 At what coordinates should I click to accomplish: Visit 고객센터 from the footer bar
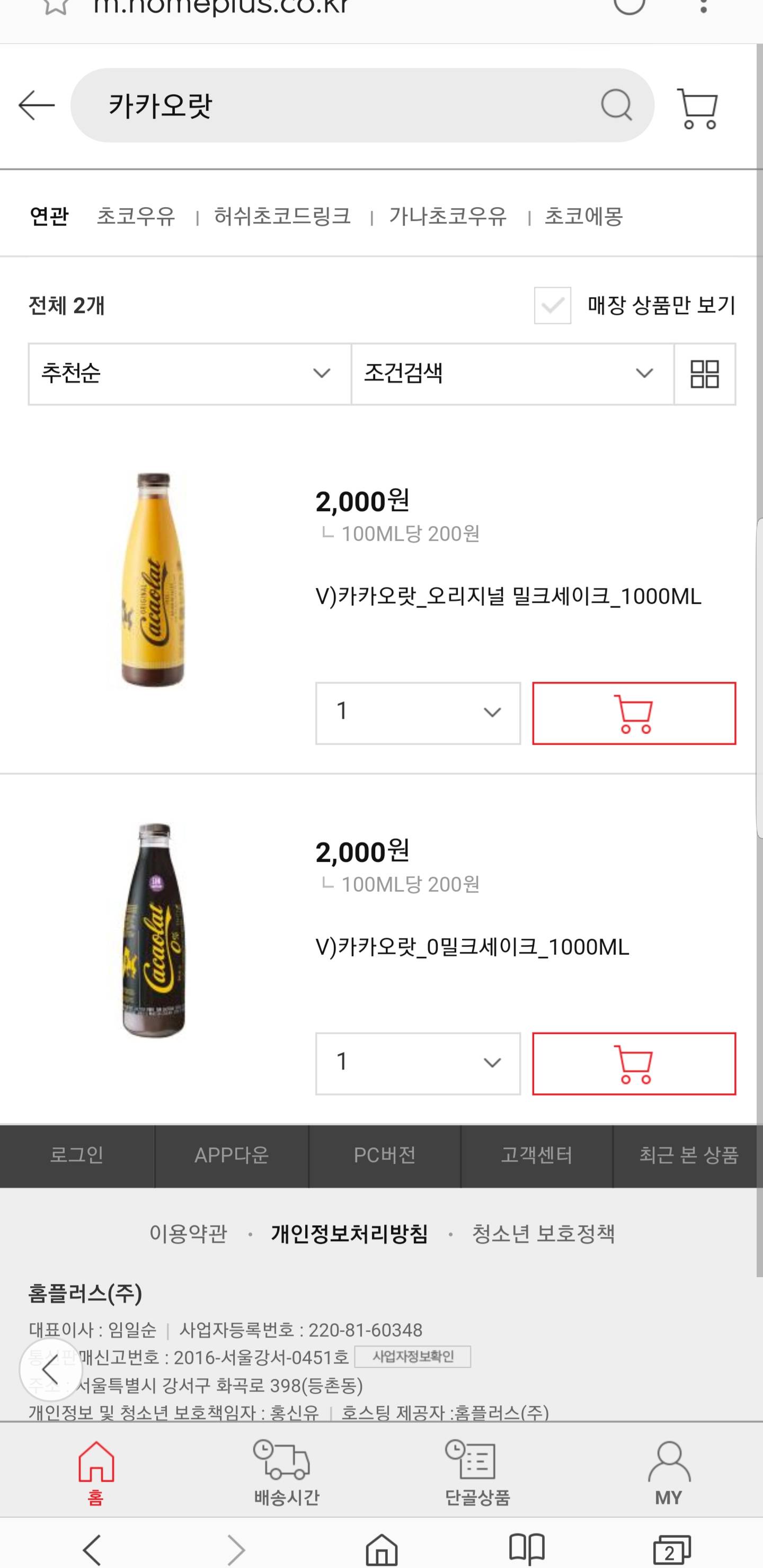[536, 1155]
